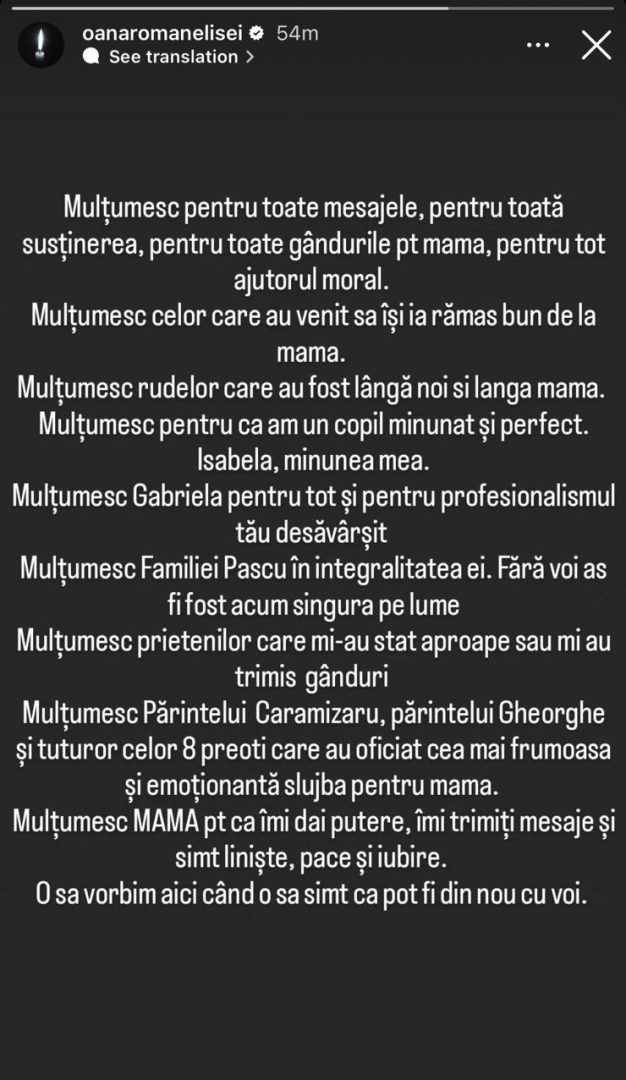Open the three-dot story options menu

(x=538, y=45)
